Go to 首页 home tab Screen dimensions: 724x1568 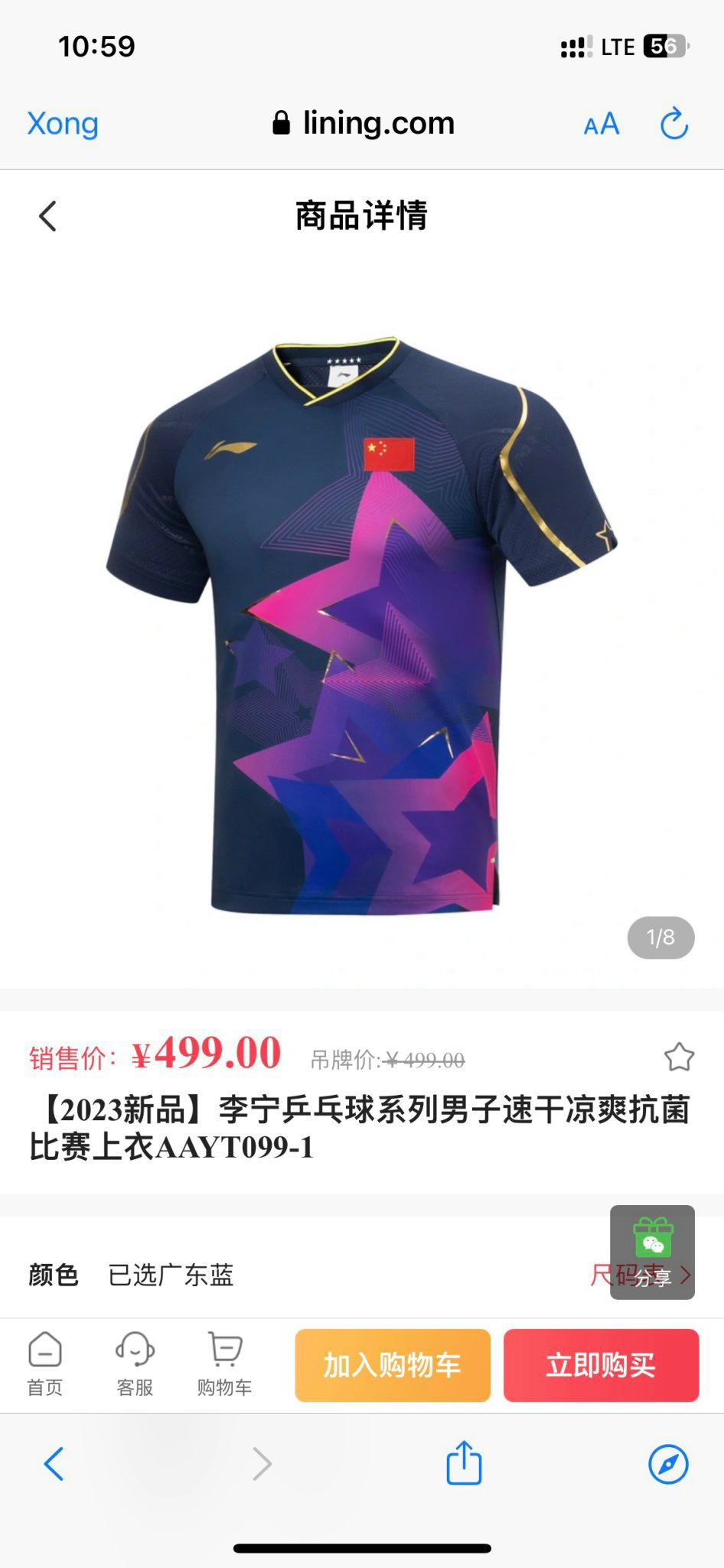[x=45, y=1365]
